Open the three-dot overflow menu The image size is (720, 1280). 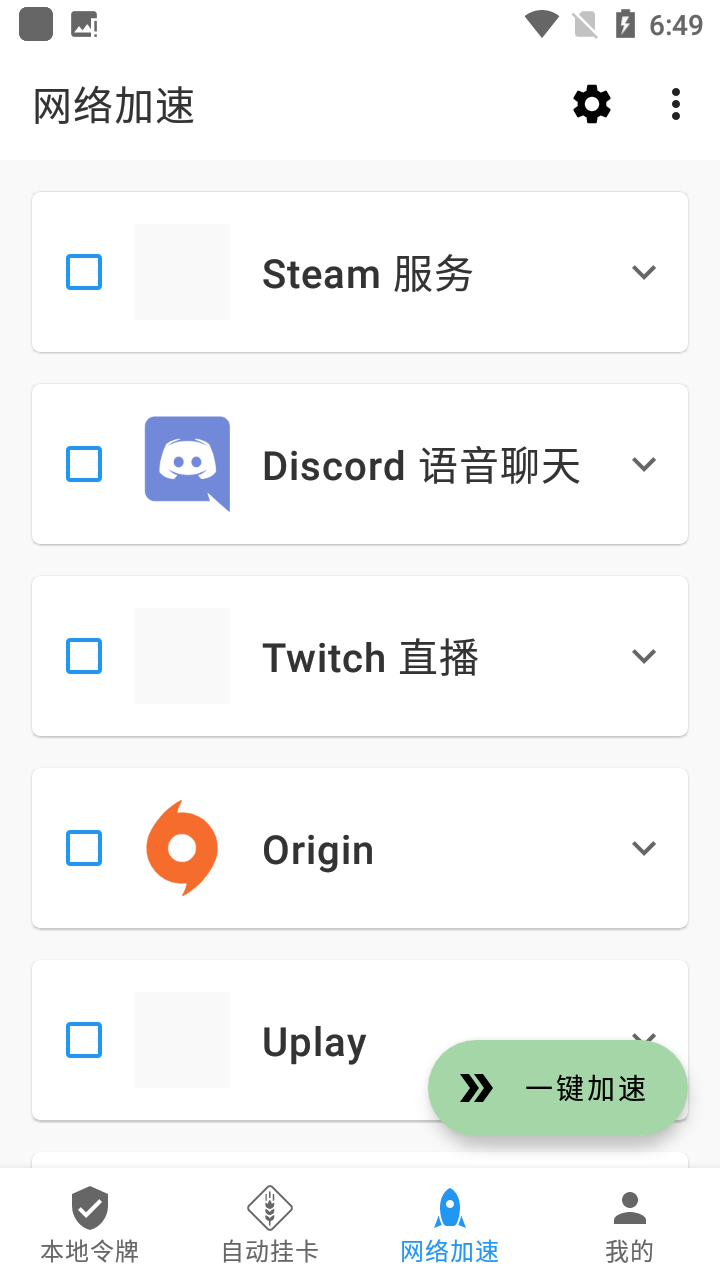point(676,104)
